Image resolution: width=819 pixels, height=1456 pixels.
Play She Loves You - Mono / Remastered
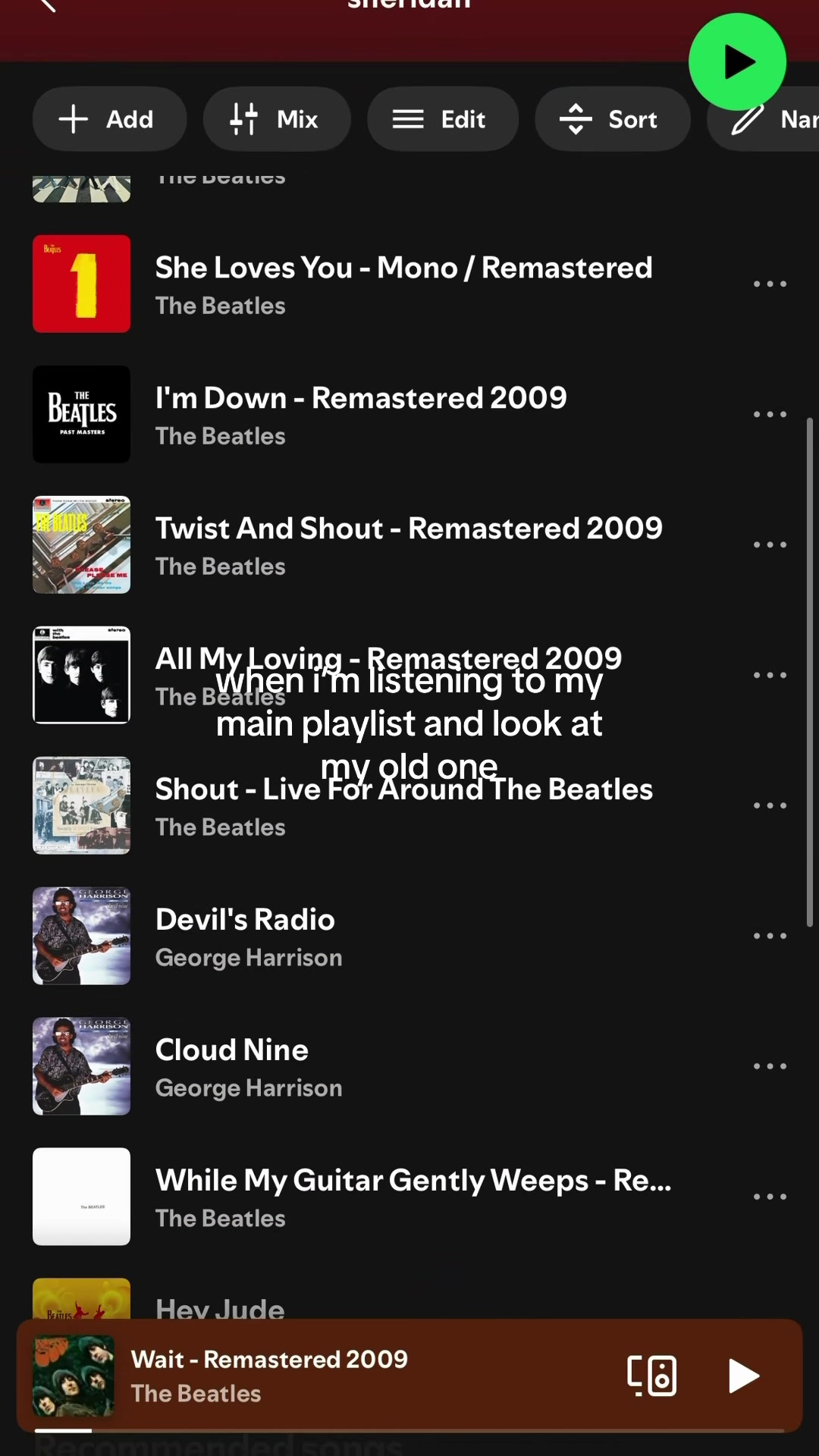(403, 284)
